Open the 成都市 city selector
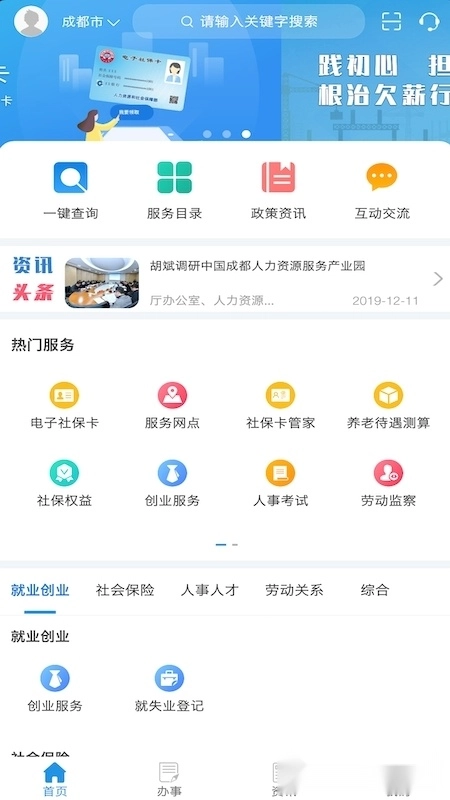Screen dimensions: 450x800 [x=90, y=22]
